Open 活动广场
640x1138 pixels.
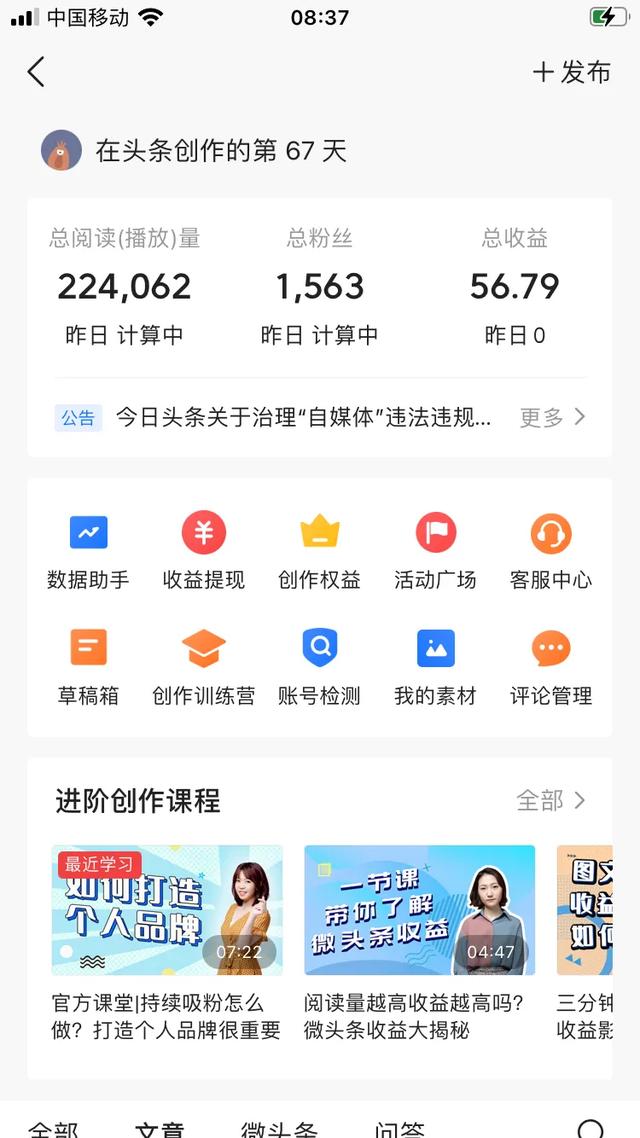pyautogui.click(x=435, y=551)
